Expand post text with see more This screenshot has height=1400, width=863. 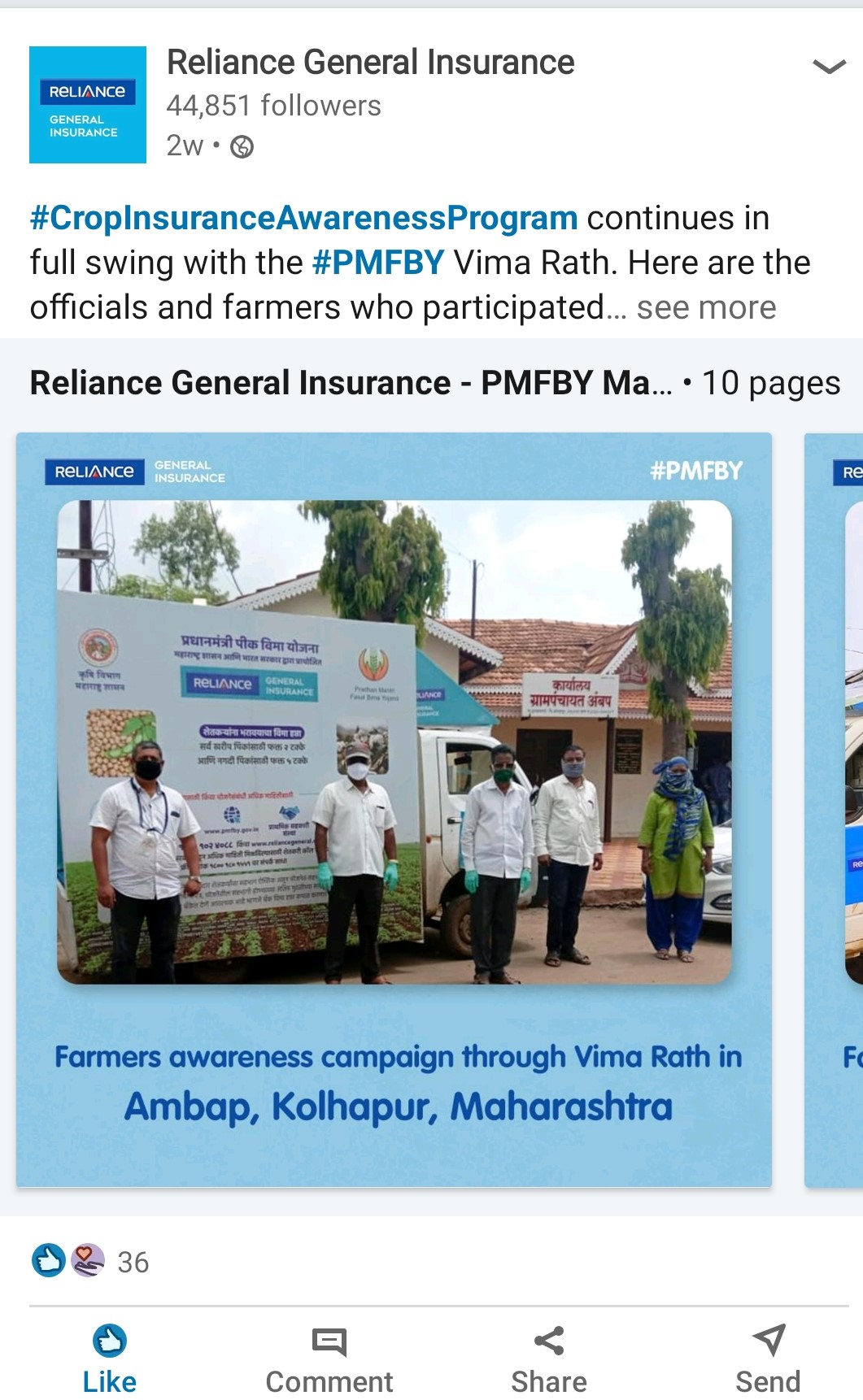(x=706, y=308)
